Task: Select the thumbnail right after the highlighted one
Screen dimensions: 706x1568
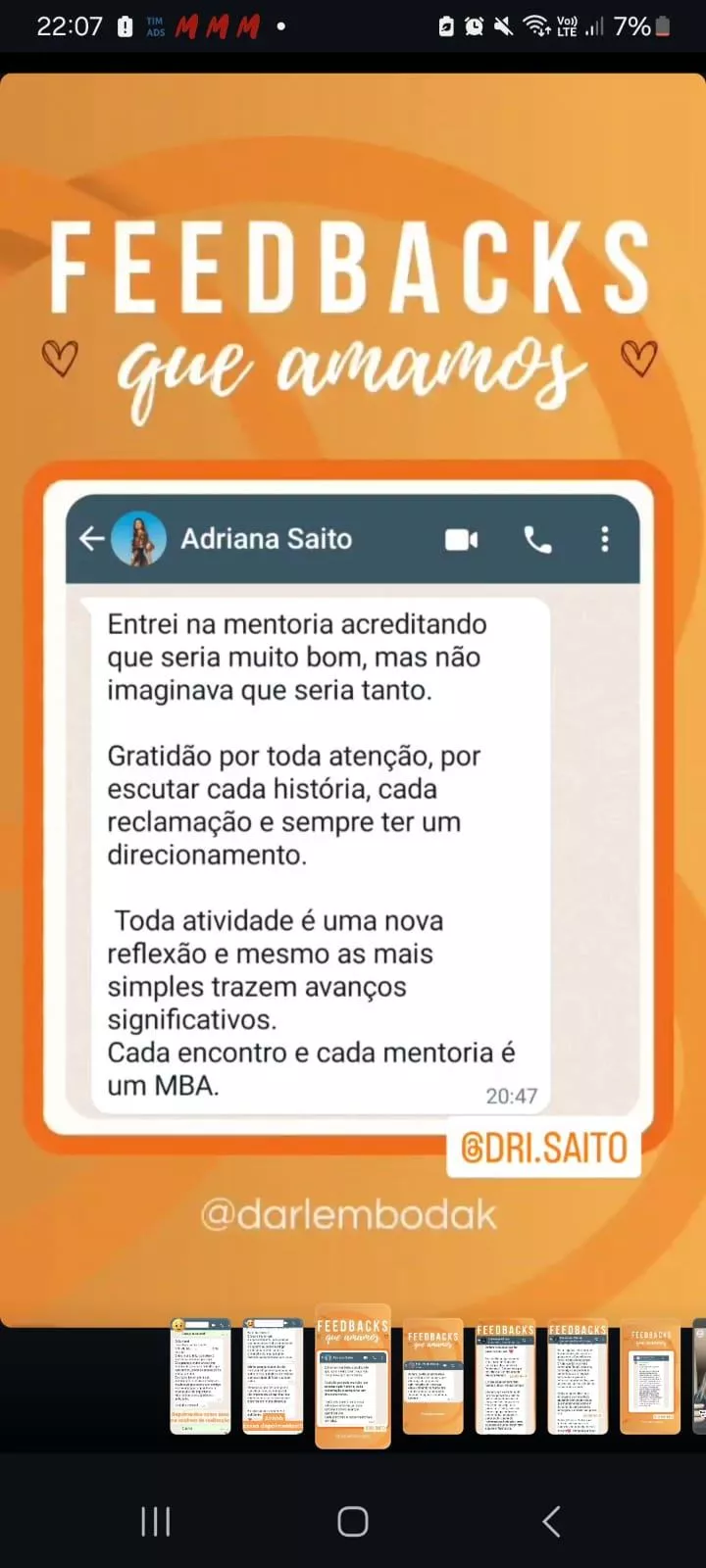Action: (x=433, y=1376)
